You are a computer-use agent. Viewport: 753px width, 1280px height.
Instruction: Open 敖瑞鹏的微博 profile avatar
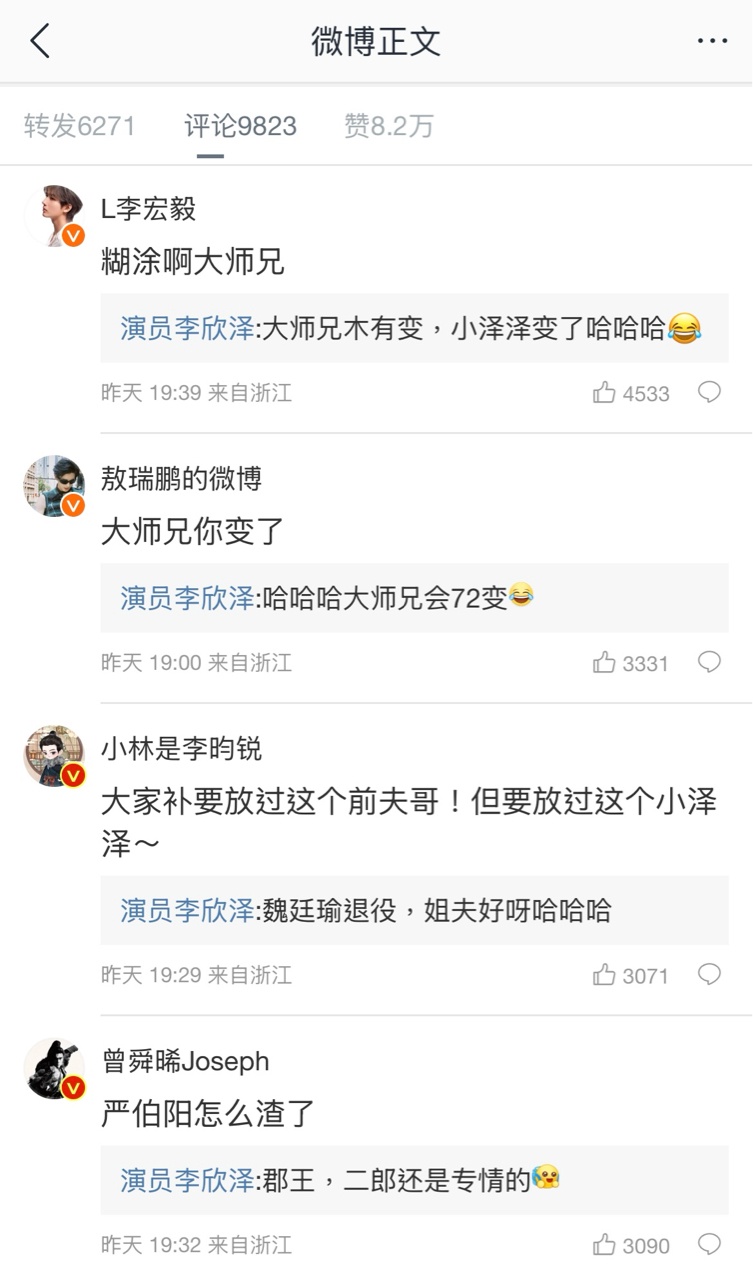click(x=54, y=485)
